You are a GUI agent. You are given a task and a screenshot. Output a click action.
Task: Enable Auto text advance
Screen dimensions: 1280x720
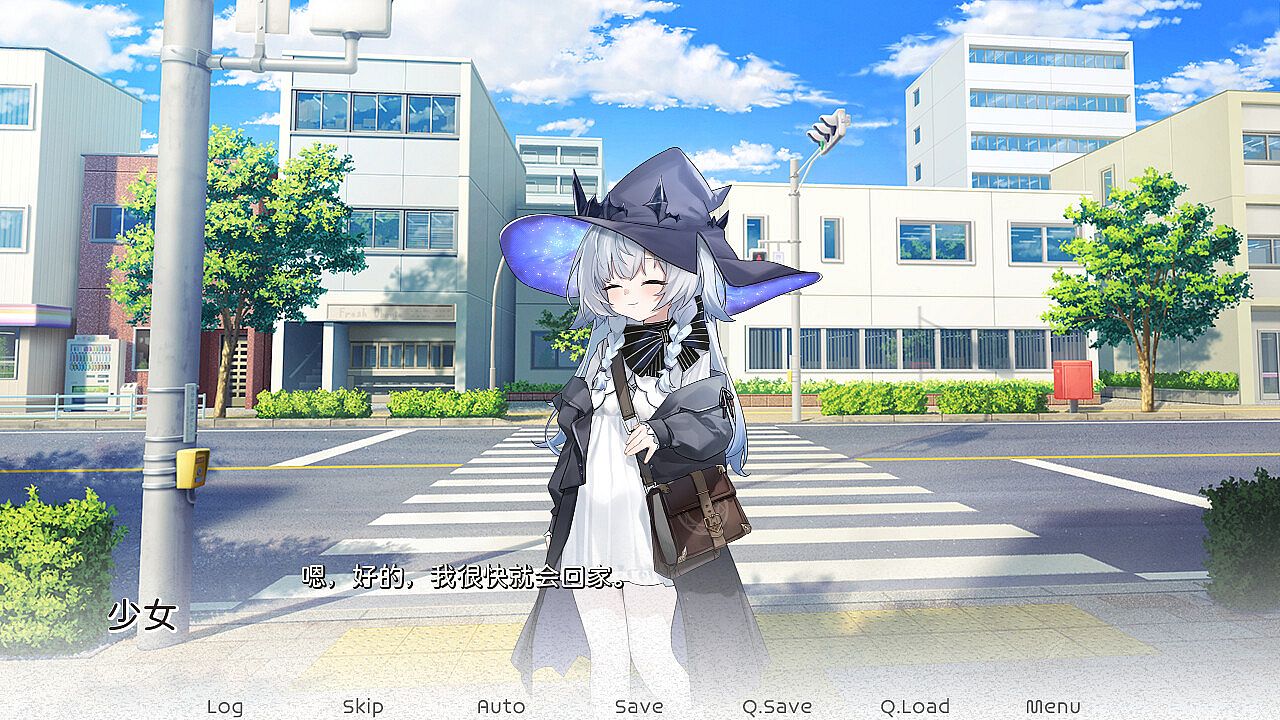coord(500,706)
